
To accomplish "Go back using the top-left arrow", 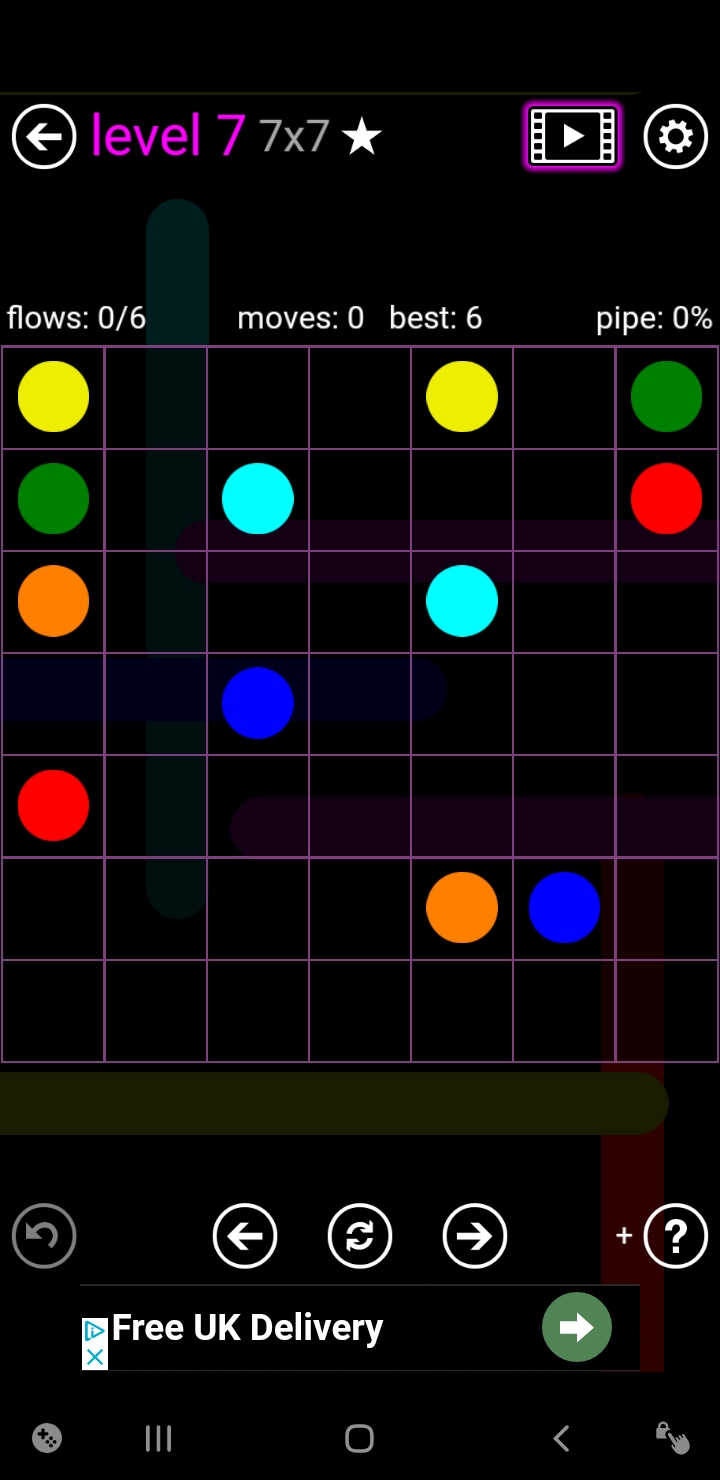I will pos(44,136).
